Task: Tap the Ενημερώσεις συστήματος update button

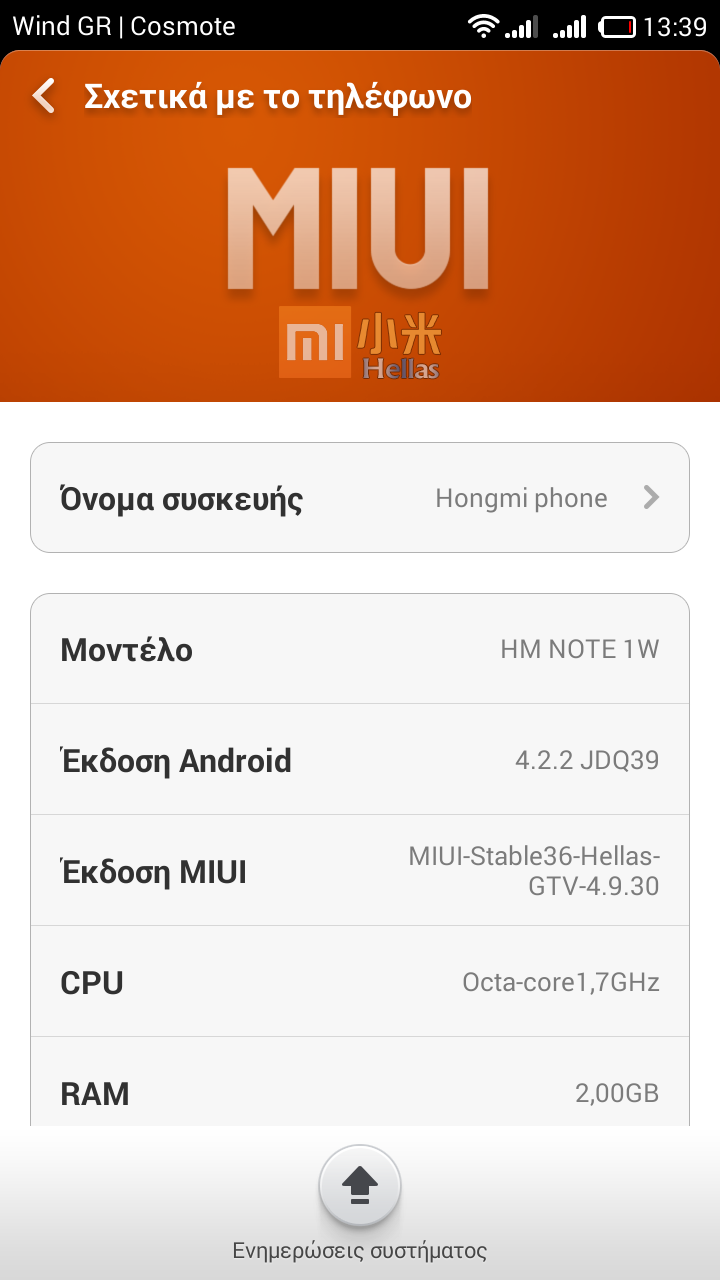Action: point(360,1187)
